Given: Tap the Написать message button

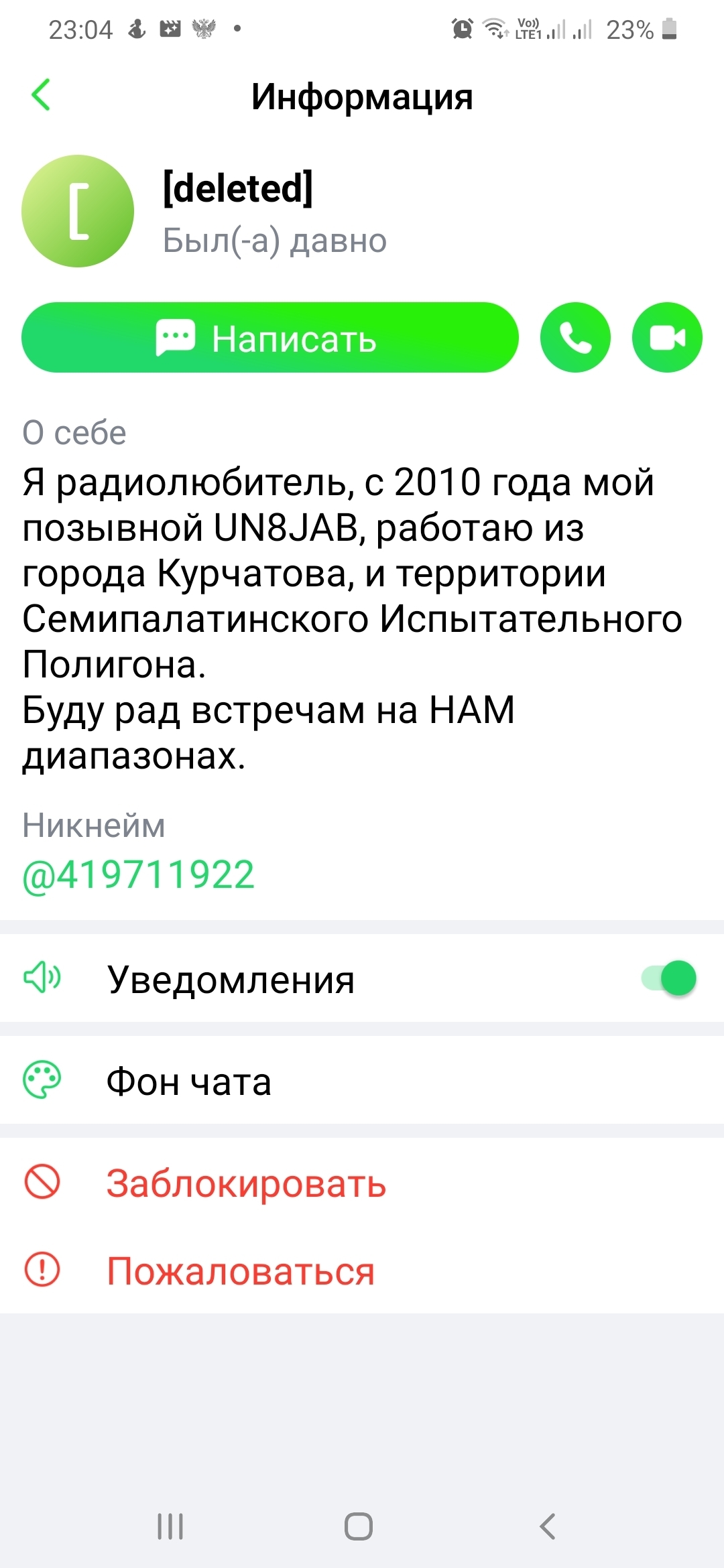Looking at the screenshot, I should click(x=270, y=337).
